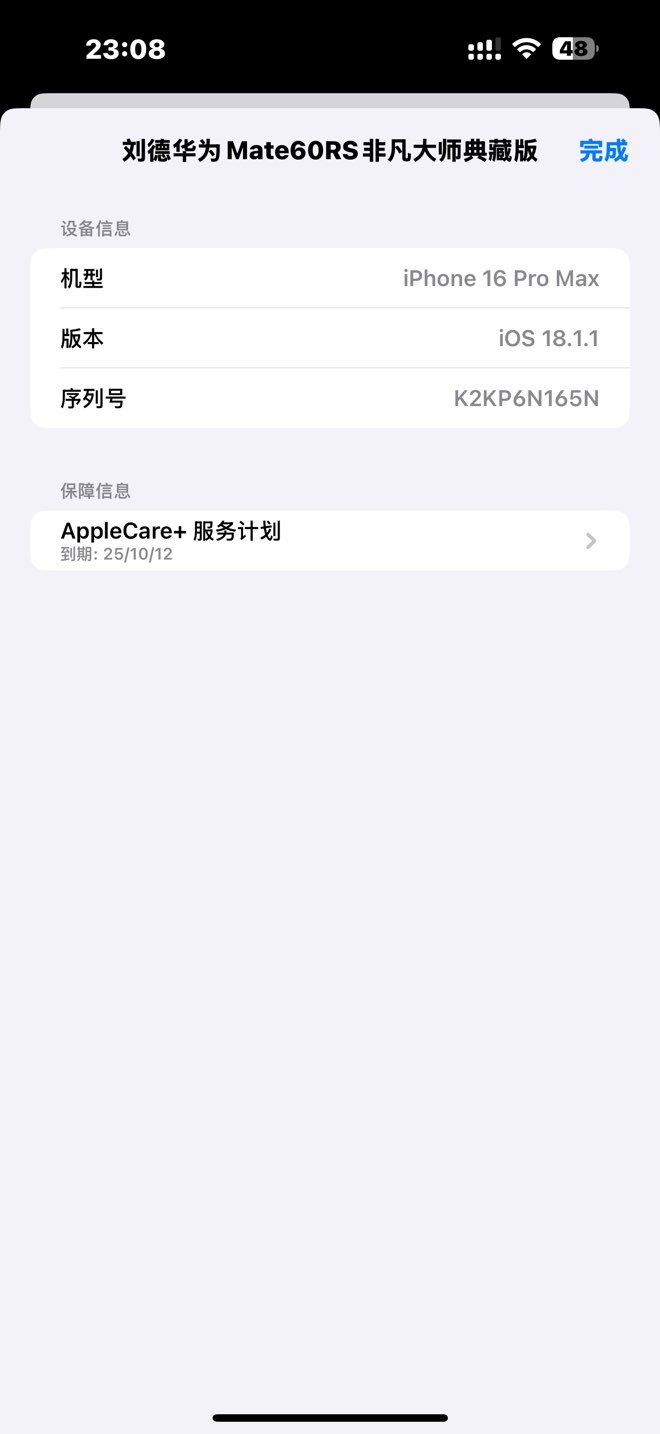The height and width of the screenshot is (1434, 660).
Task: Open the AppleCare+ 服务计划 row
Action: (330, 541)
